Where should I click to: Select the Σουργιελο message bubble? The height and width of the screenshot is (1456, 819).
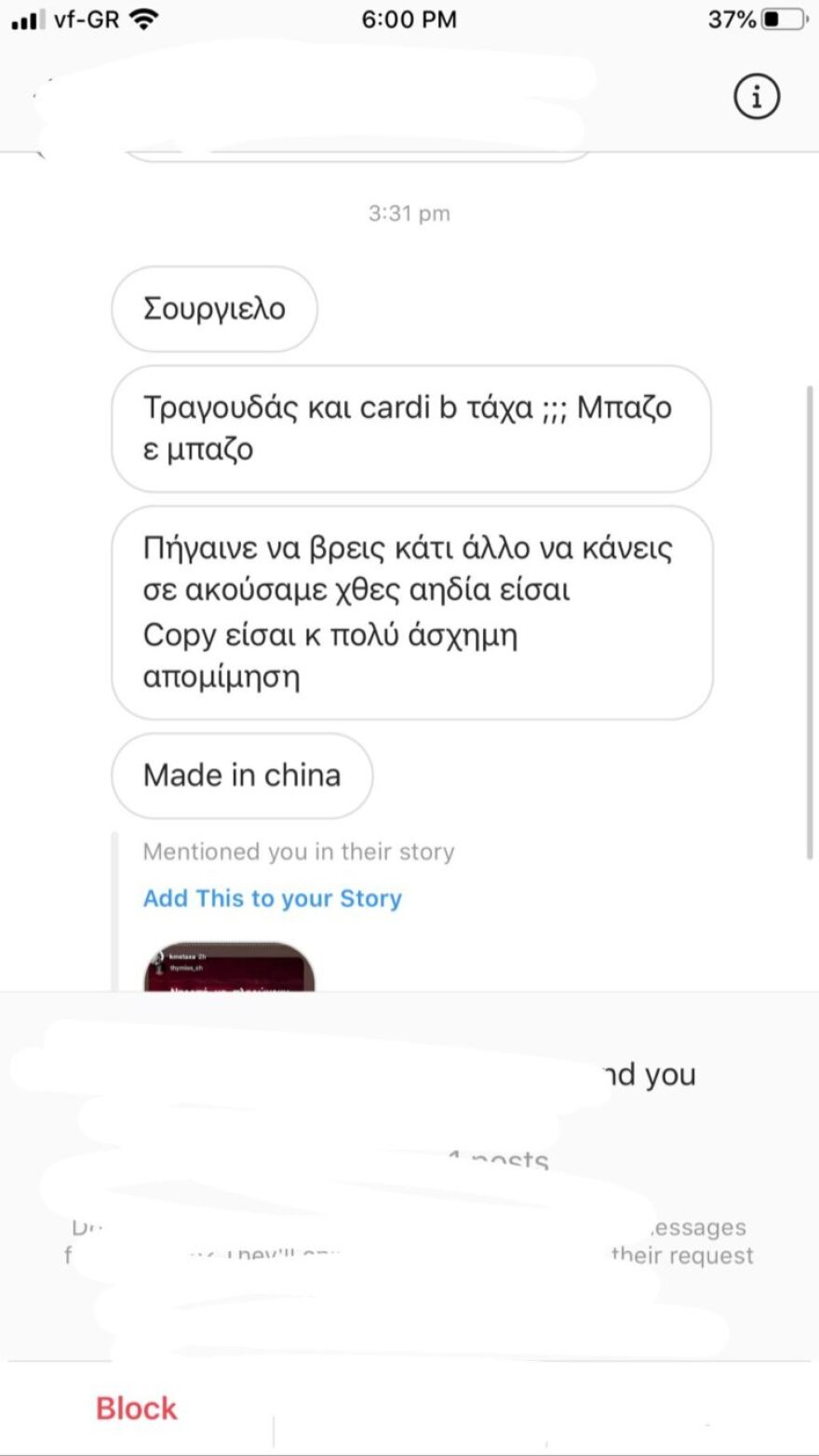click(213, 308)
